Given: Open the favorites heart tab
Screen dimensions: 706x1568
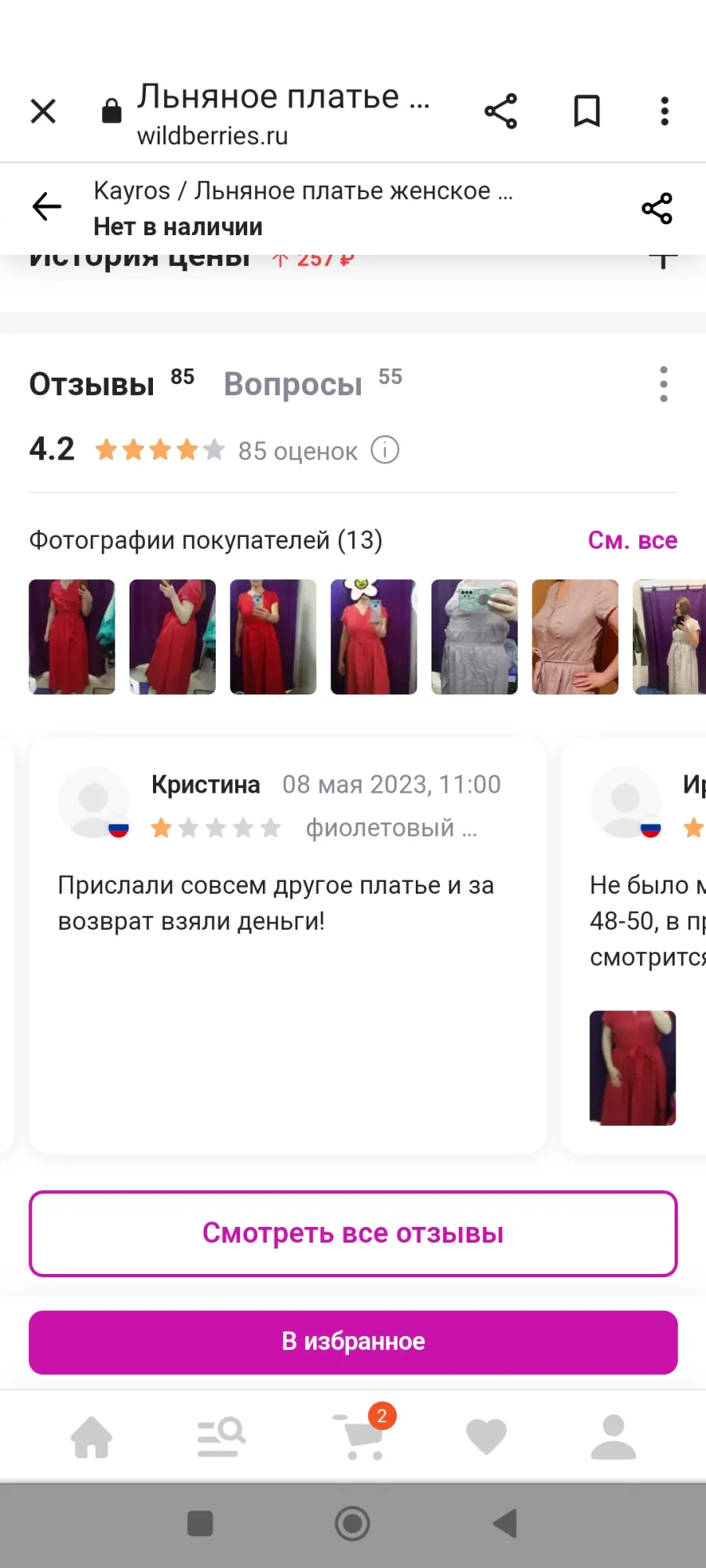Looking at the screenshot, I should pyautogui.click(x=486, y=1437).
